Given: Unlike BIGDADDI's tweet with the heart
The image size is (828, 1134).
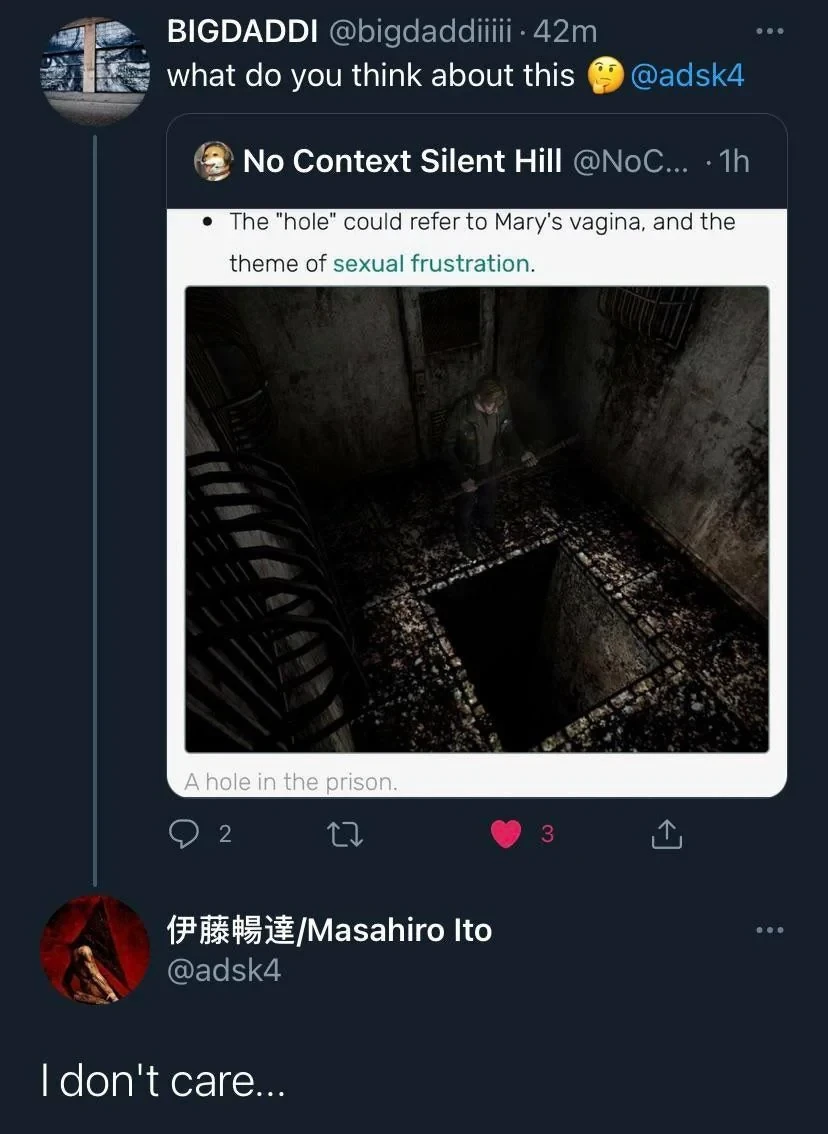Looking at the screenshot, I should click(x=507, y=834).
